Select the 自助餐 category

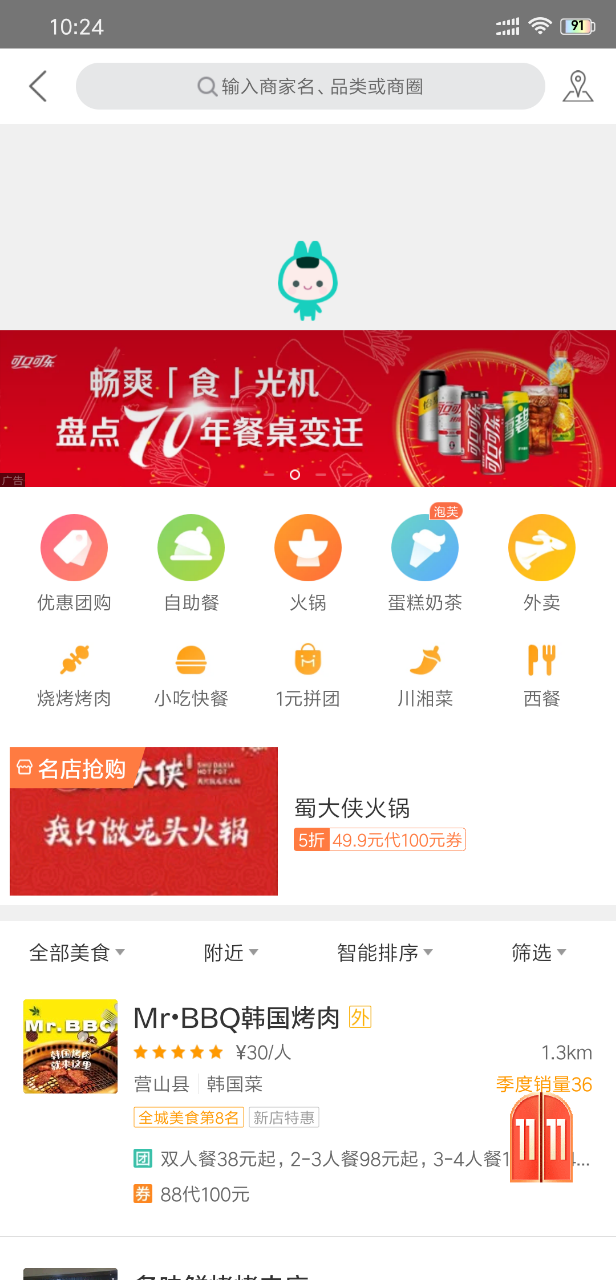coord(191,562)
